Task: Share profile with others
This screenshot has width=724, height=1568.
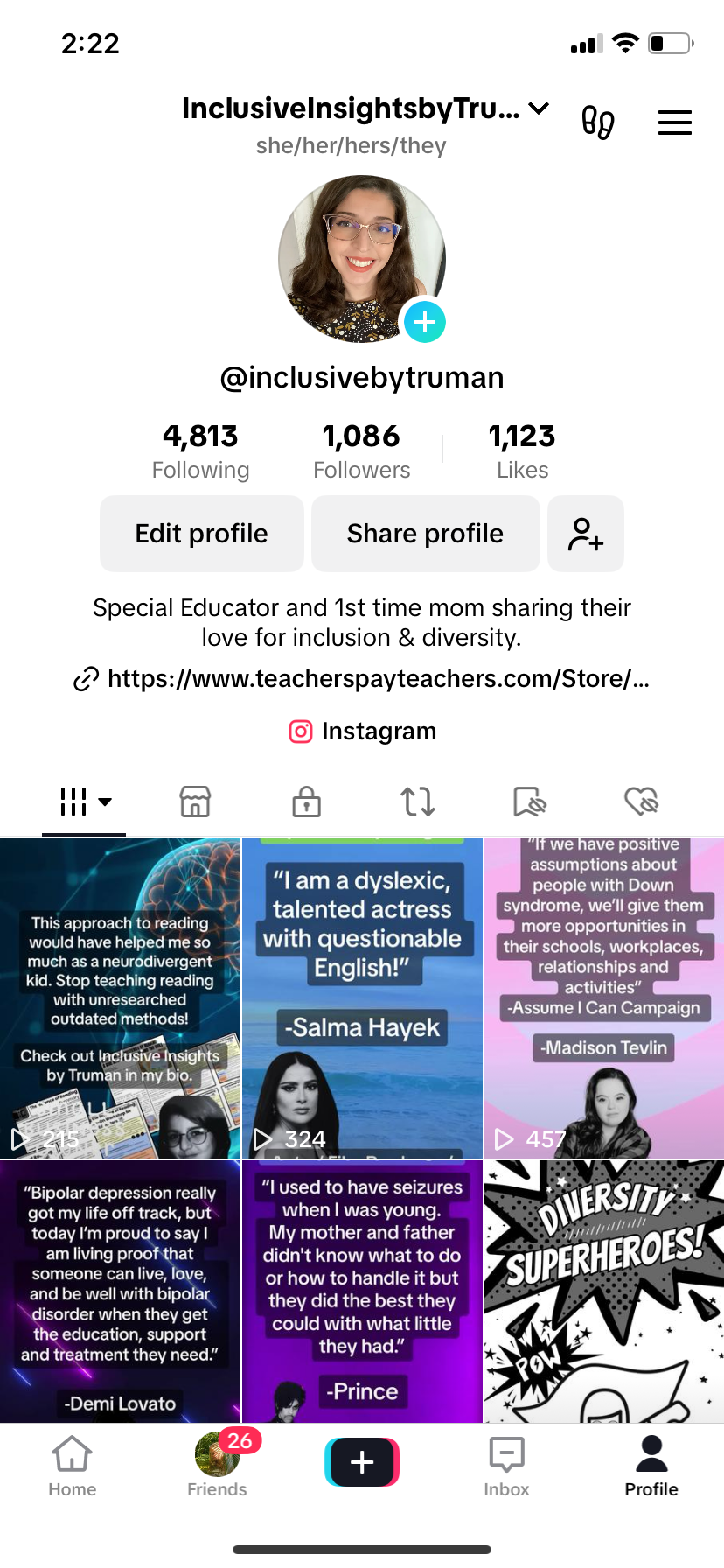Action: [425, 534]
